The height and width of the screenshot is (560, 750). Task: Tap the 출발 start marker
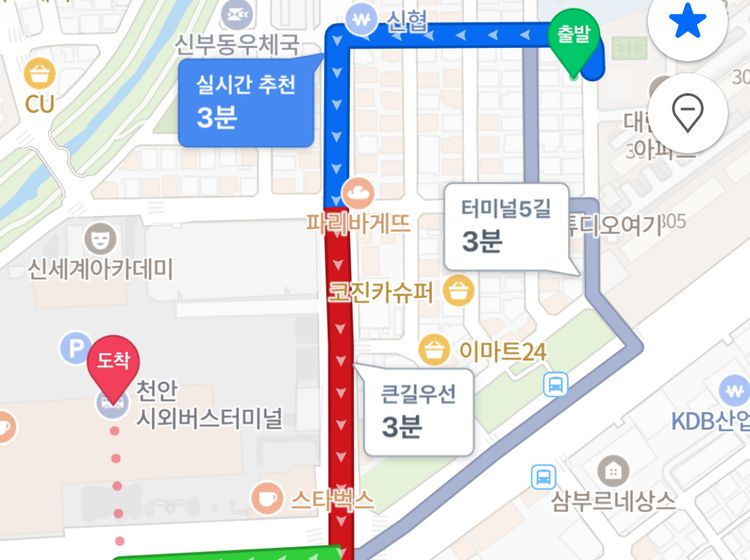[x=573, y=42]
